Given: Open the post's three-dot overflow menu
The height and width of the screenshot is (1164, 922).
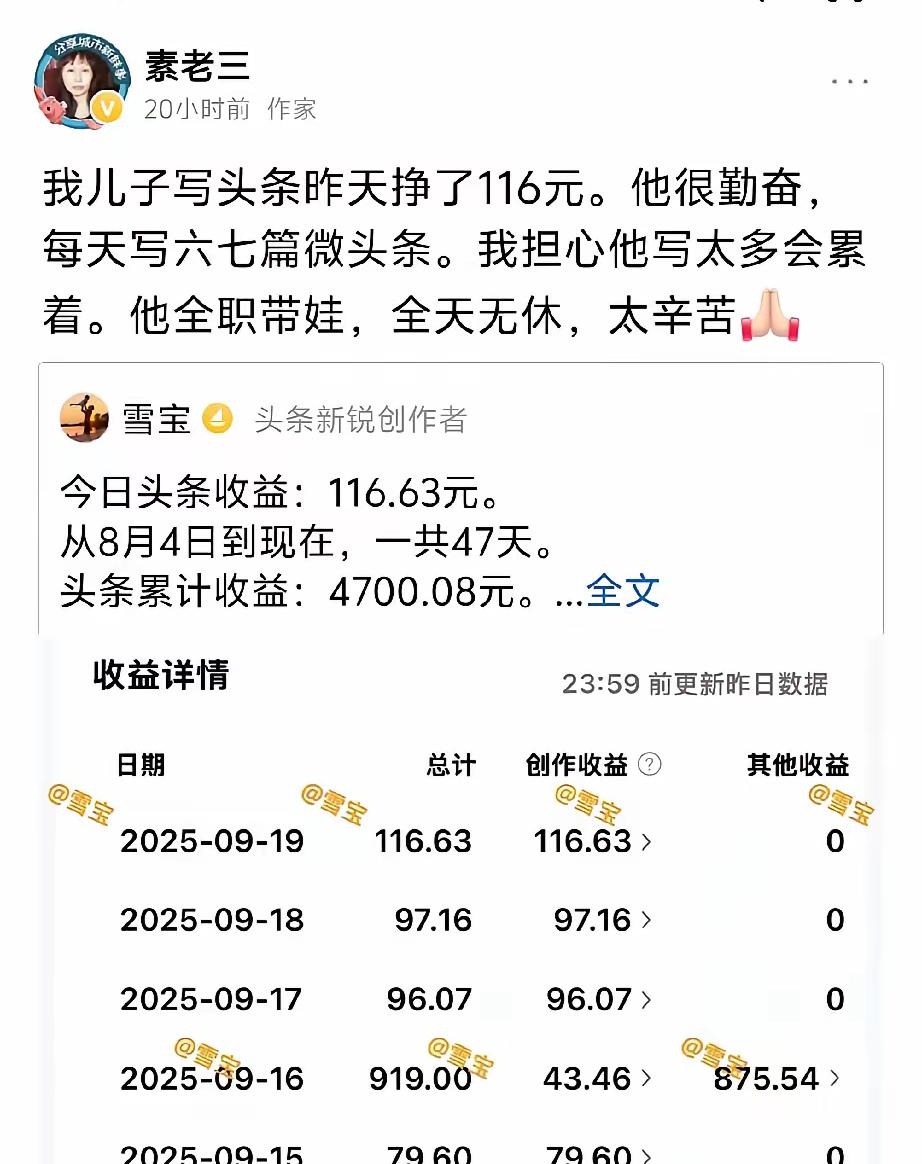Looking at the screenshot, I should (851, 81).
